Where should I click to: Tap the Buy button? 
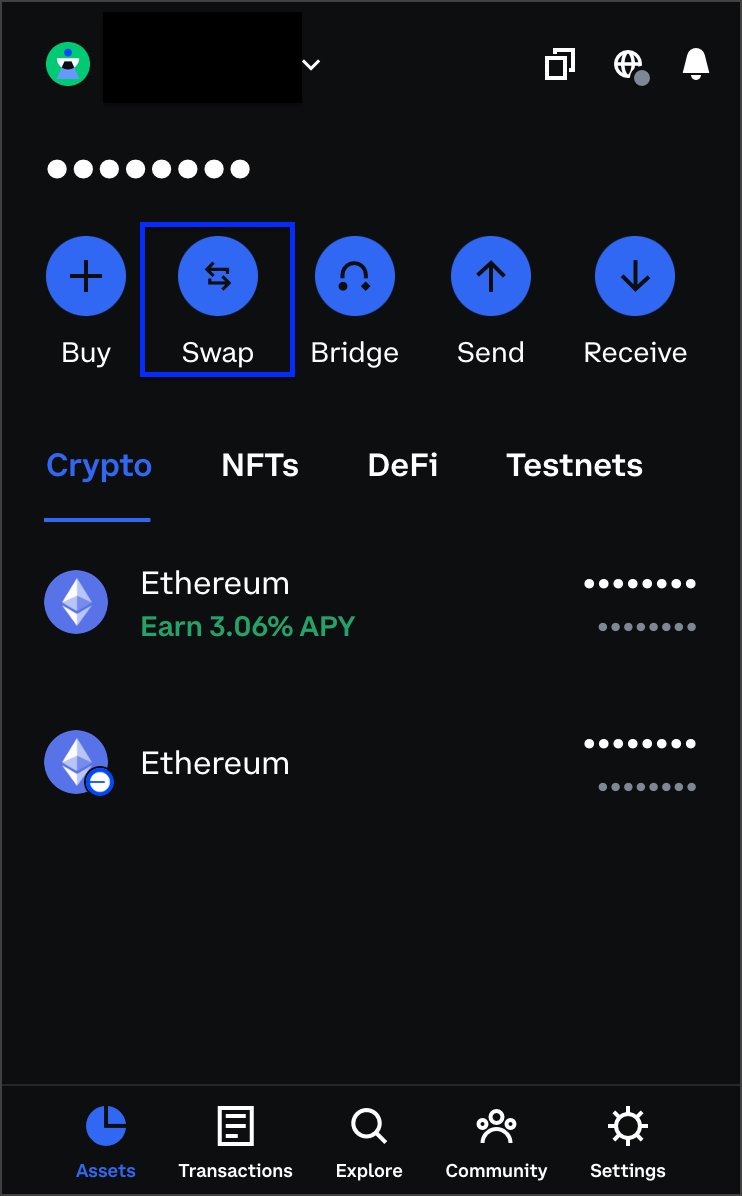[86, 276]
